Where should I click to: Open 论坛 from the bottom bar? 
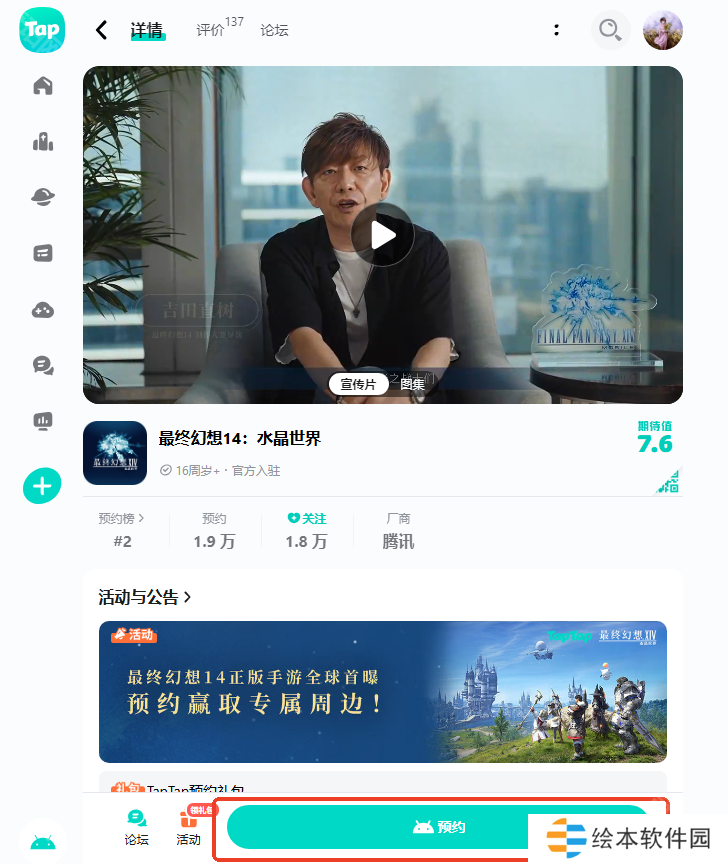(x=136, y=828)
